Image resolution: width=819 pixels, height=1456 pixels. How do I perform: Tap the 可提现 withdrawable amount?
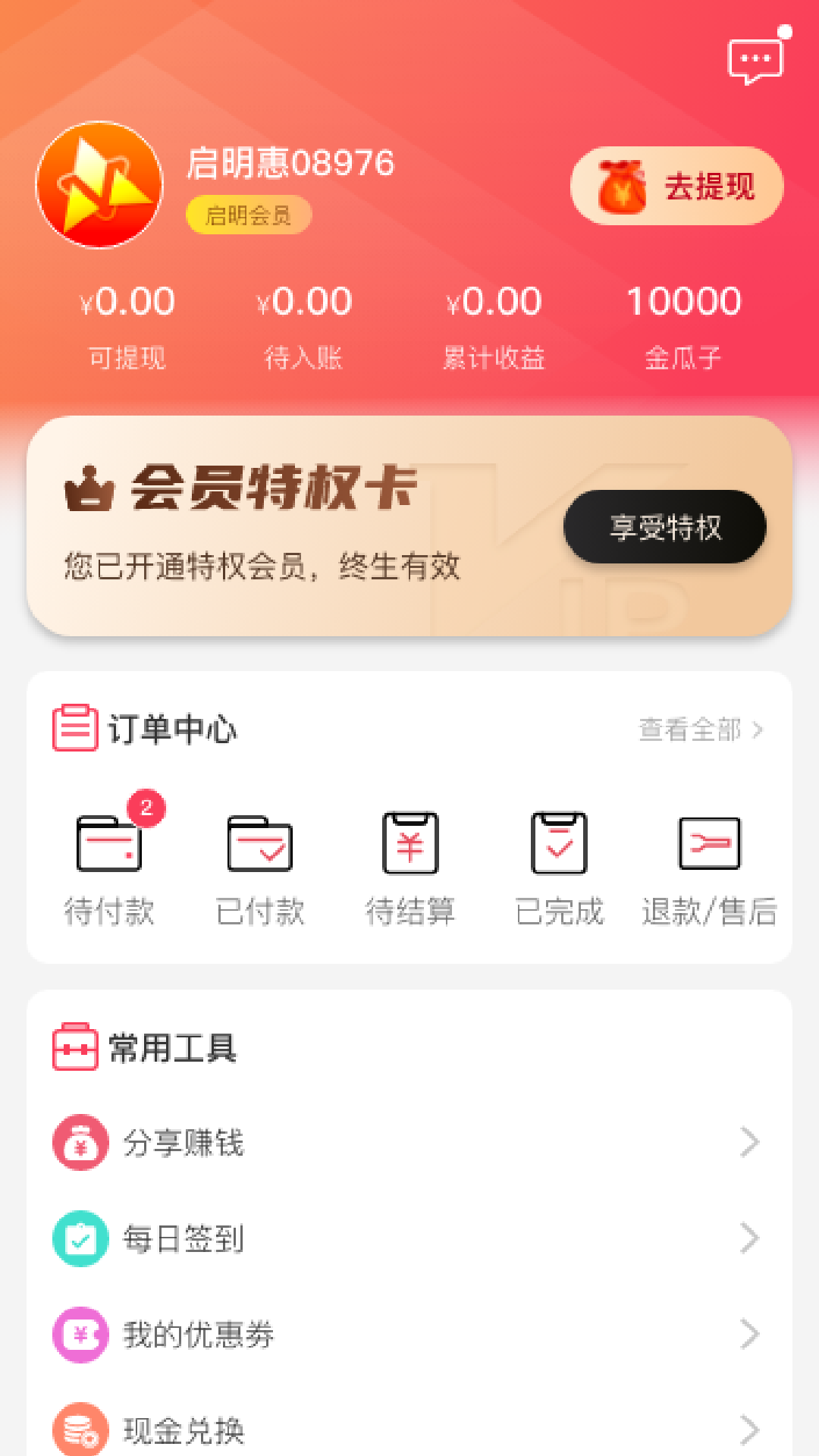[127, 324]
